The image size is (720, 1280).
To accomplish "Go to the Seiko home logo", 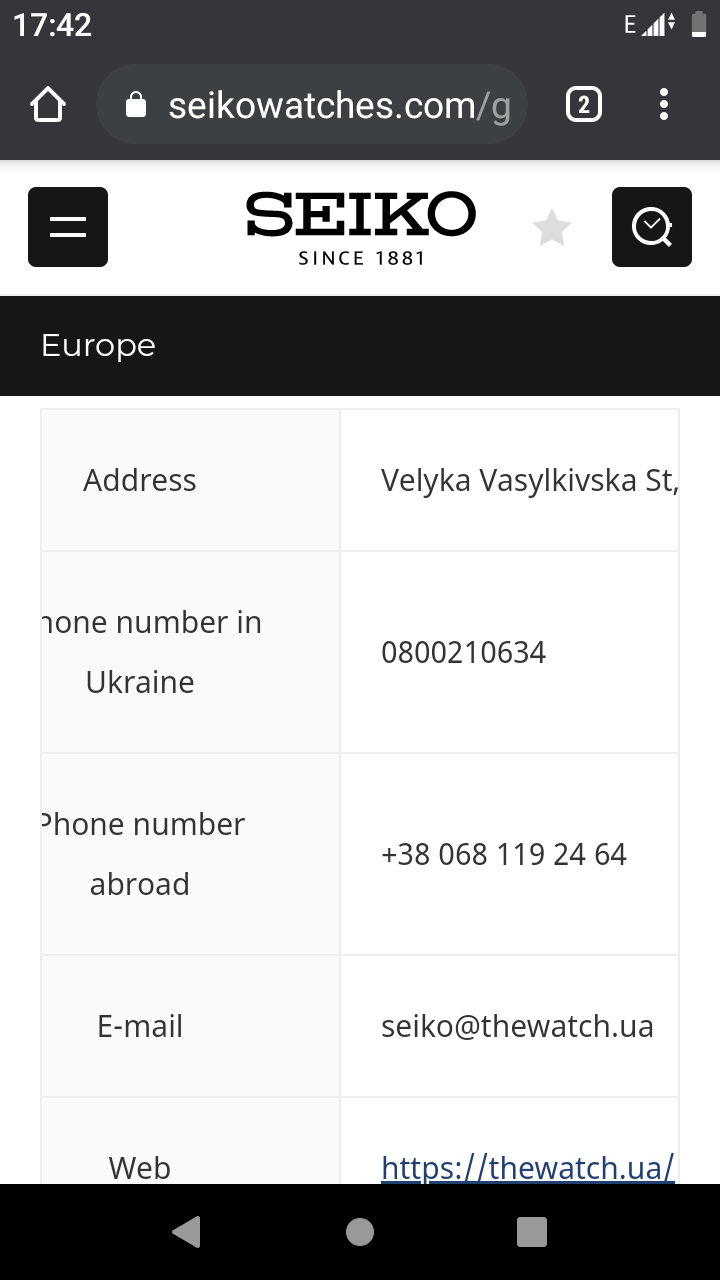I will pyautogui.click(x=361, y=228).
